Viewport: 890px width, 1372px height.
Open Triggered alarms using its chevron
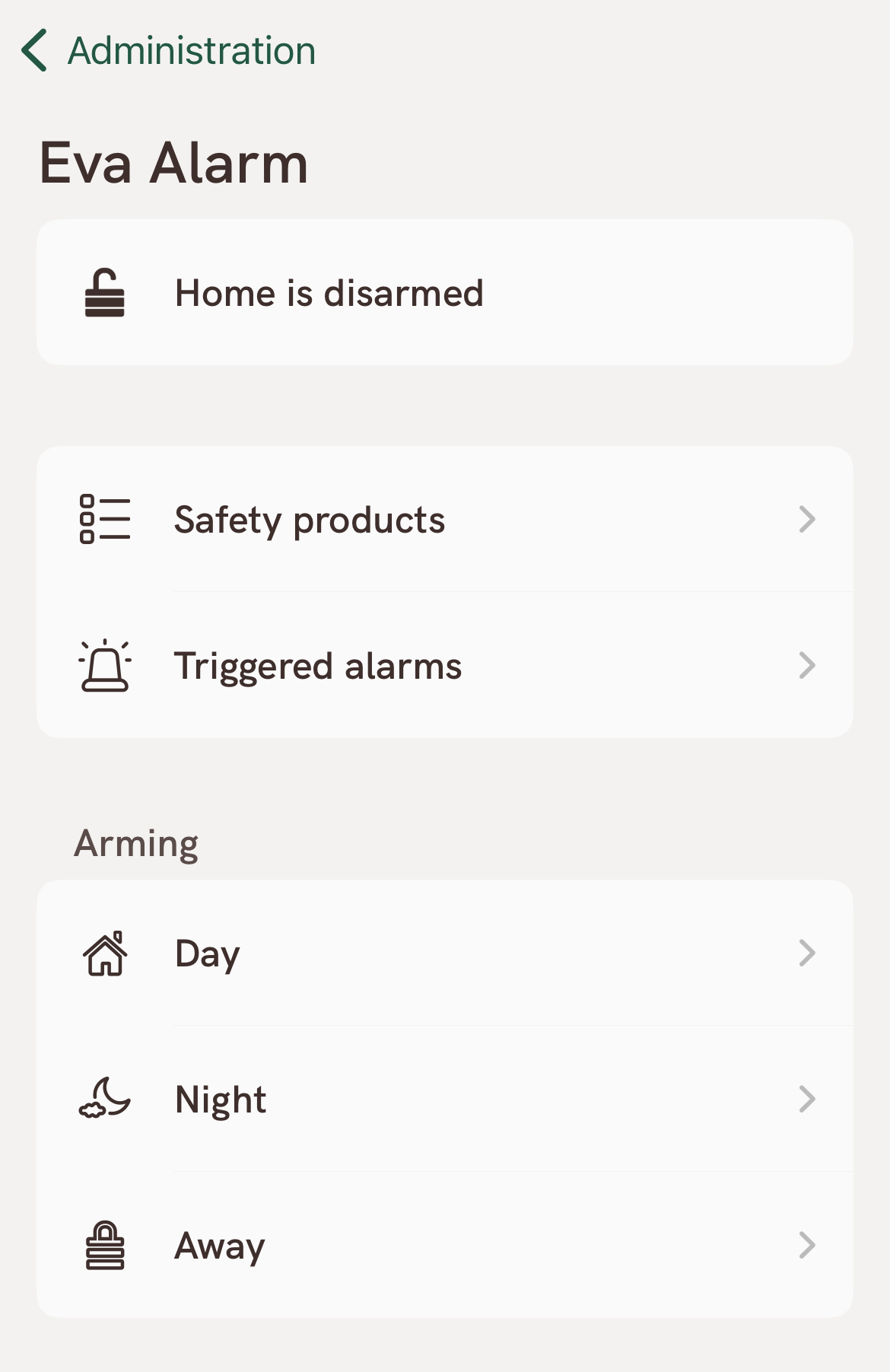pos(808,665)
